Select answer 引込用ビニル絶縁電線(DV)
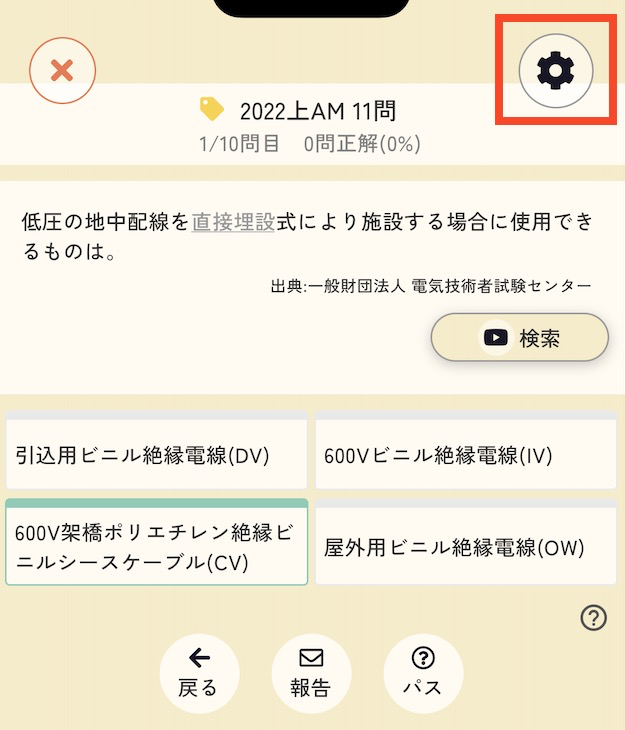 pos(156,455)
